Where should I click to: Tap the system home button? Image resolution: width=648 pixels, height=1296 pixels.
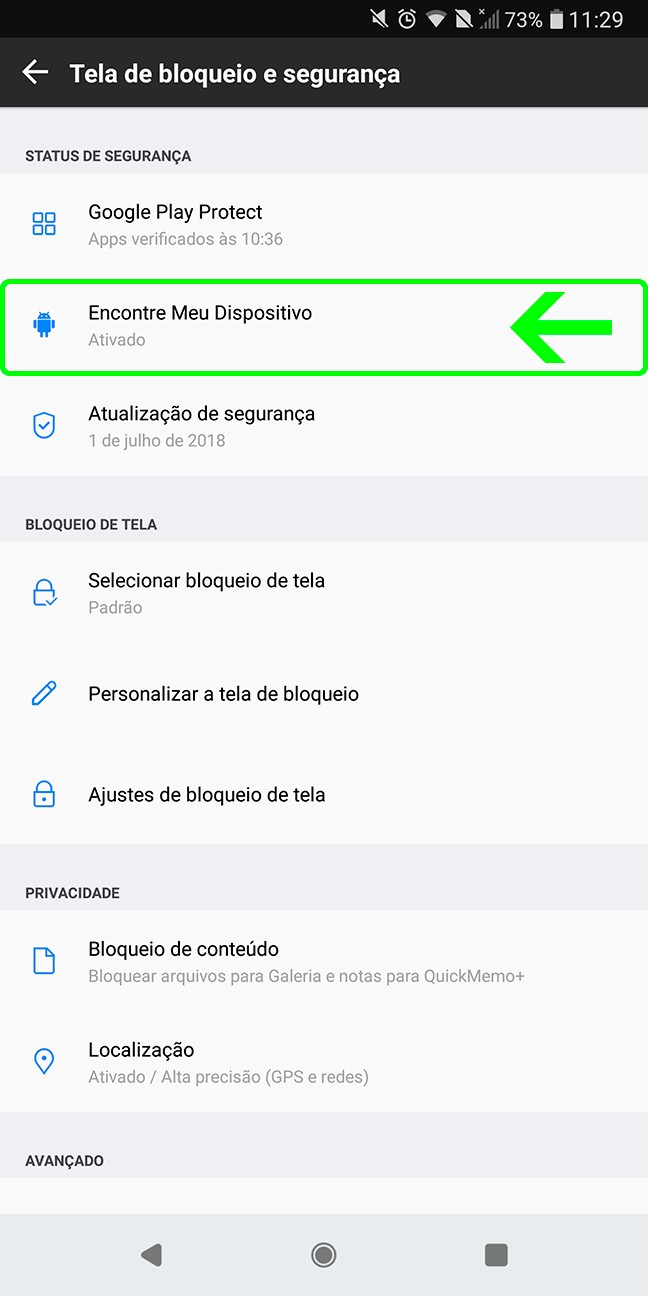pyautogui.click(x=324, y=1254)
